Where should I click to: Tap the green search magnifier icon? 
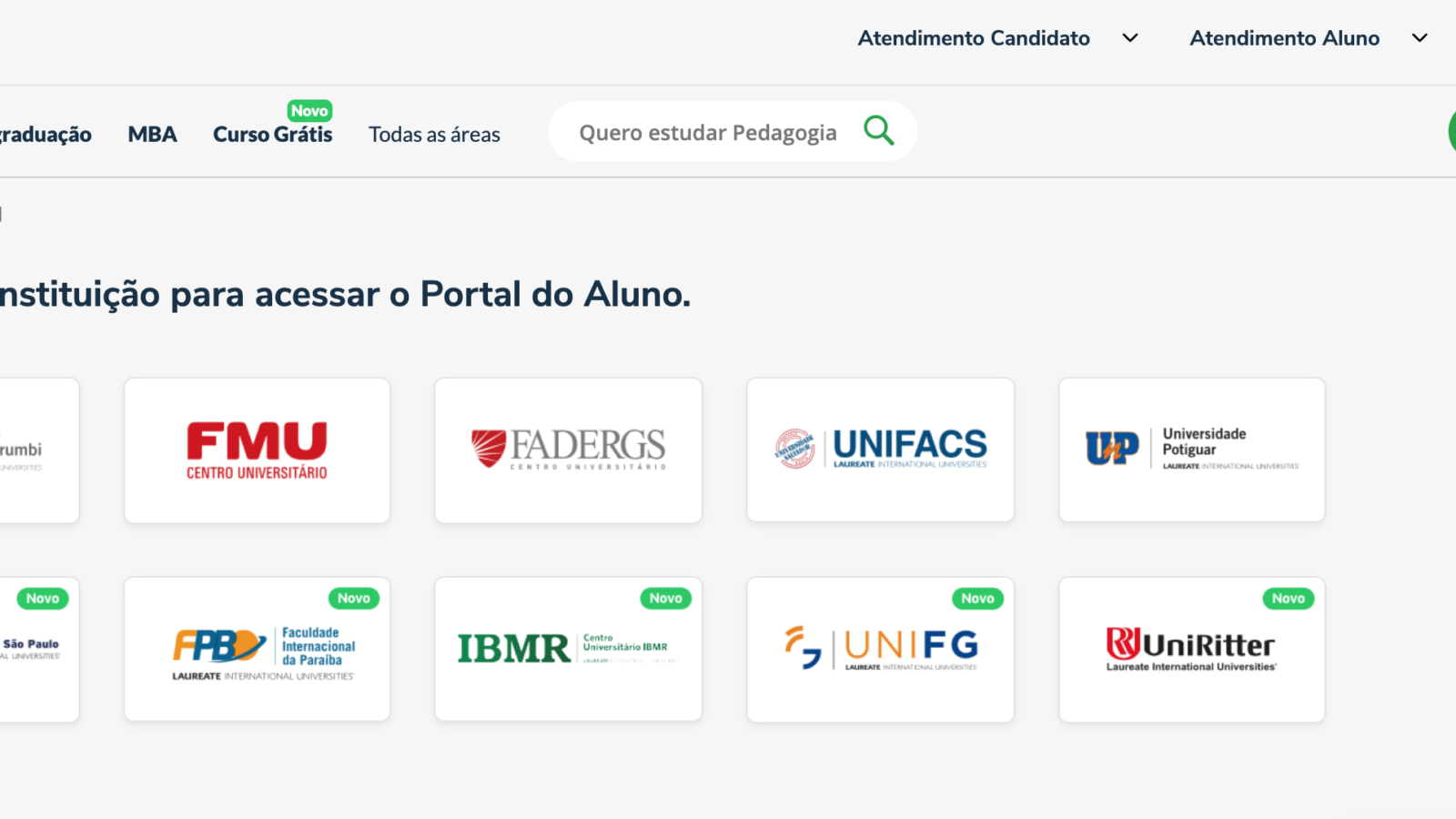tap(878, 131)
